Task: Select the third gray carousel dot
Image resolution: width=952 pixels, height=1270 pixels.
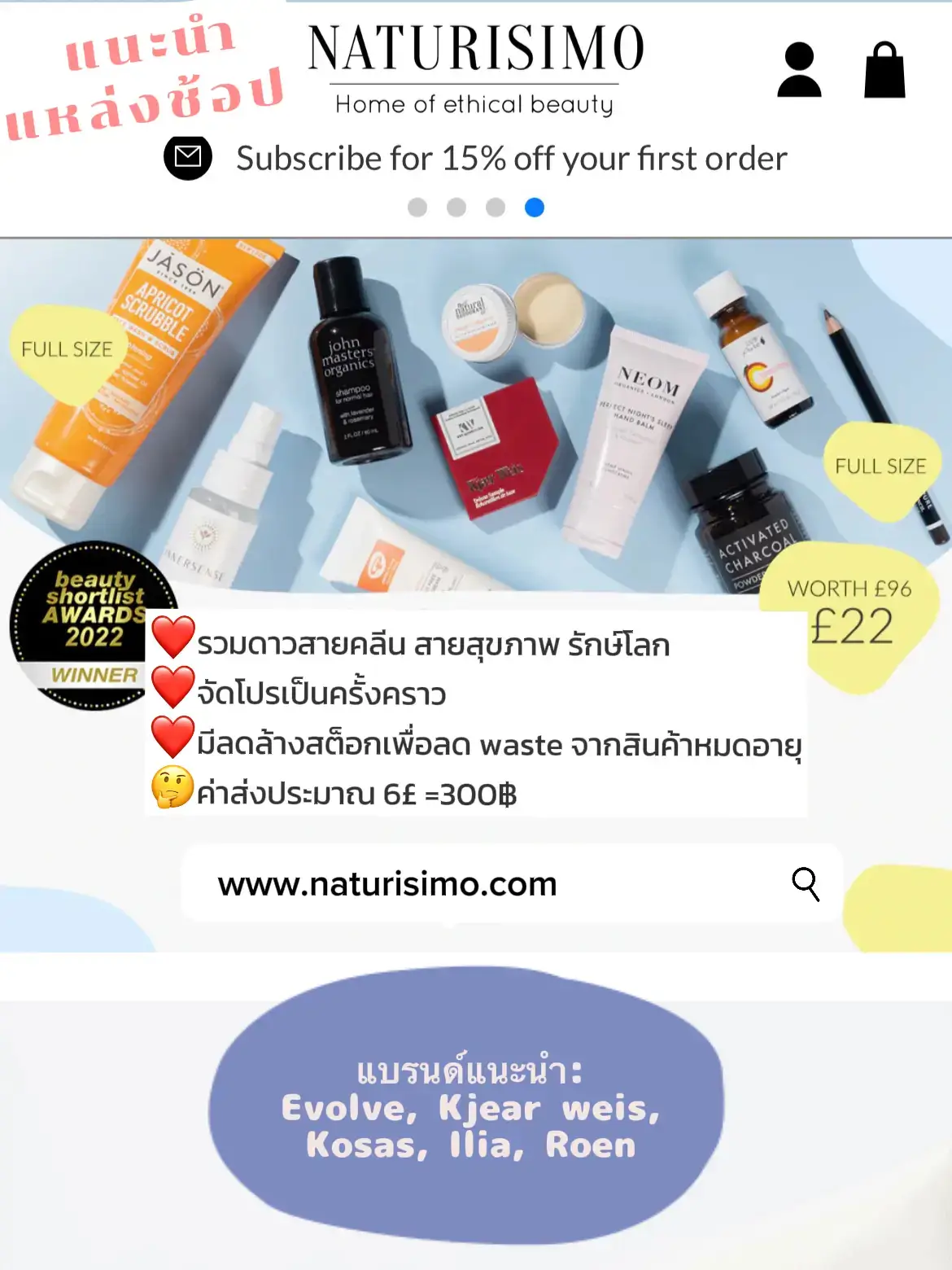Action: (x=496, y=208)
